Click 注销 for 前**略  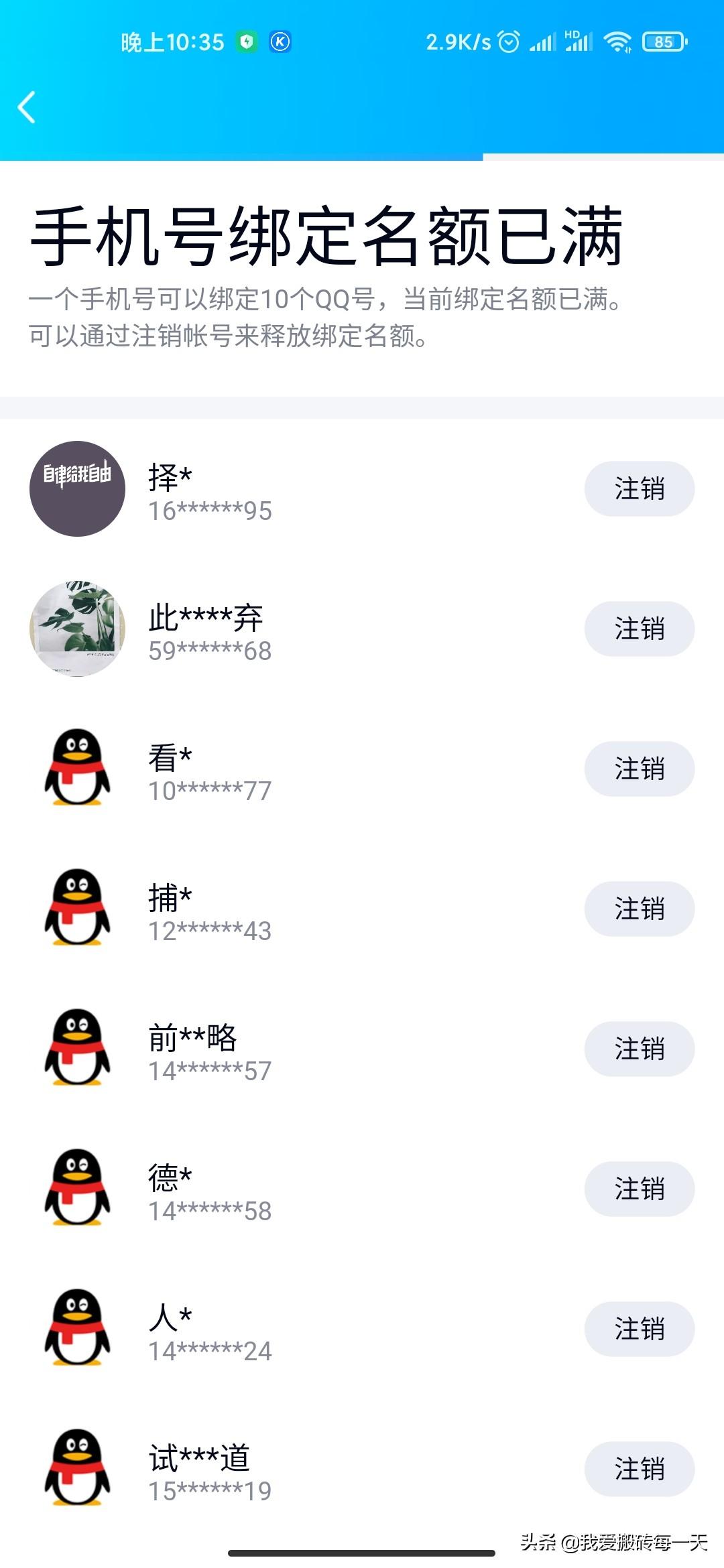tap(639, 1049)
